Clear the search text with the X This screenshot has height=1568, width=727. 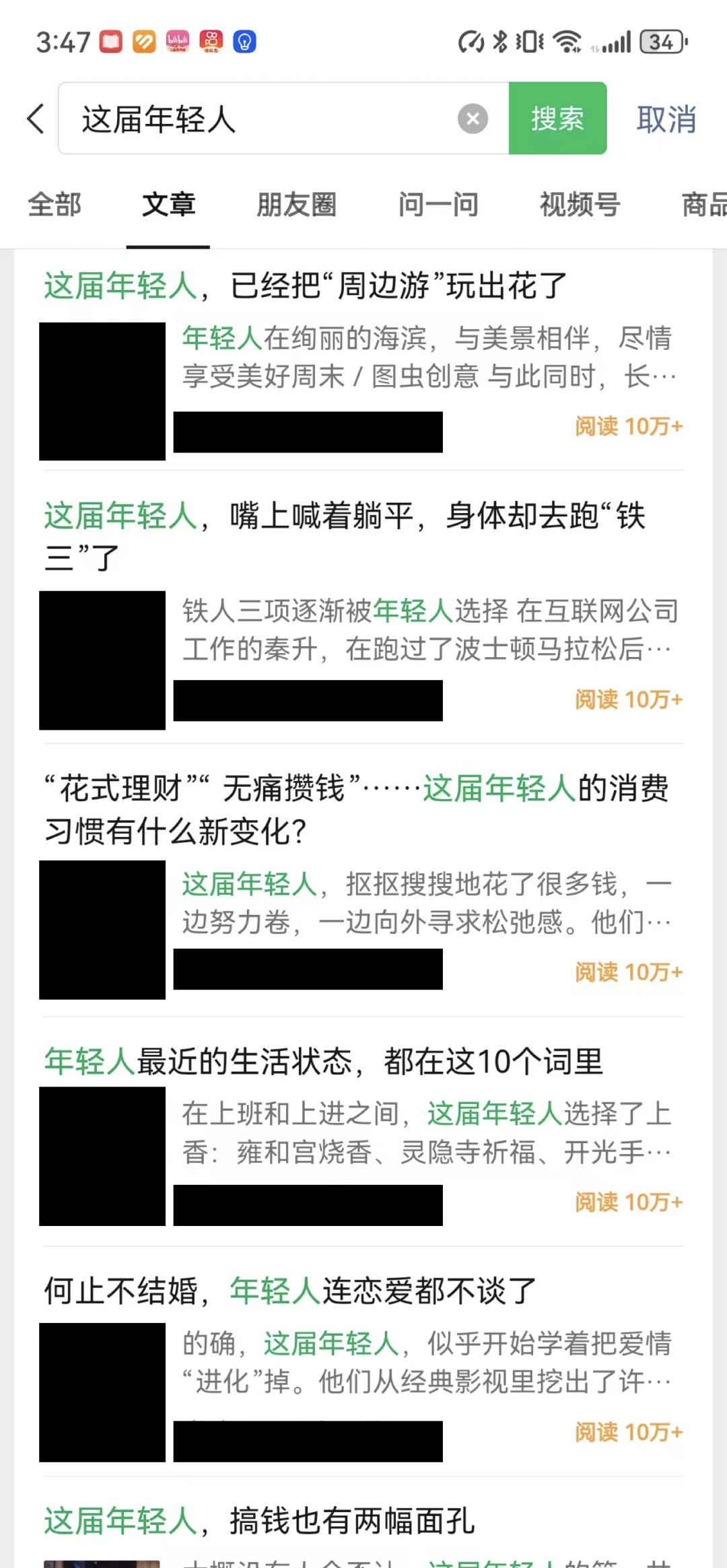point(473,119)
